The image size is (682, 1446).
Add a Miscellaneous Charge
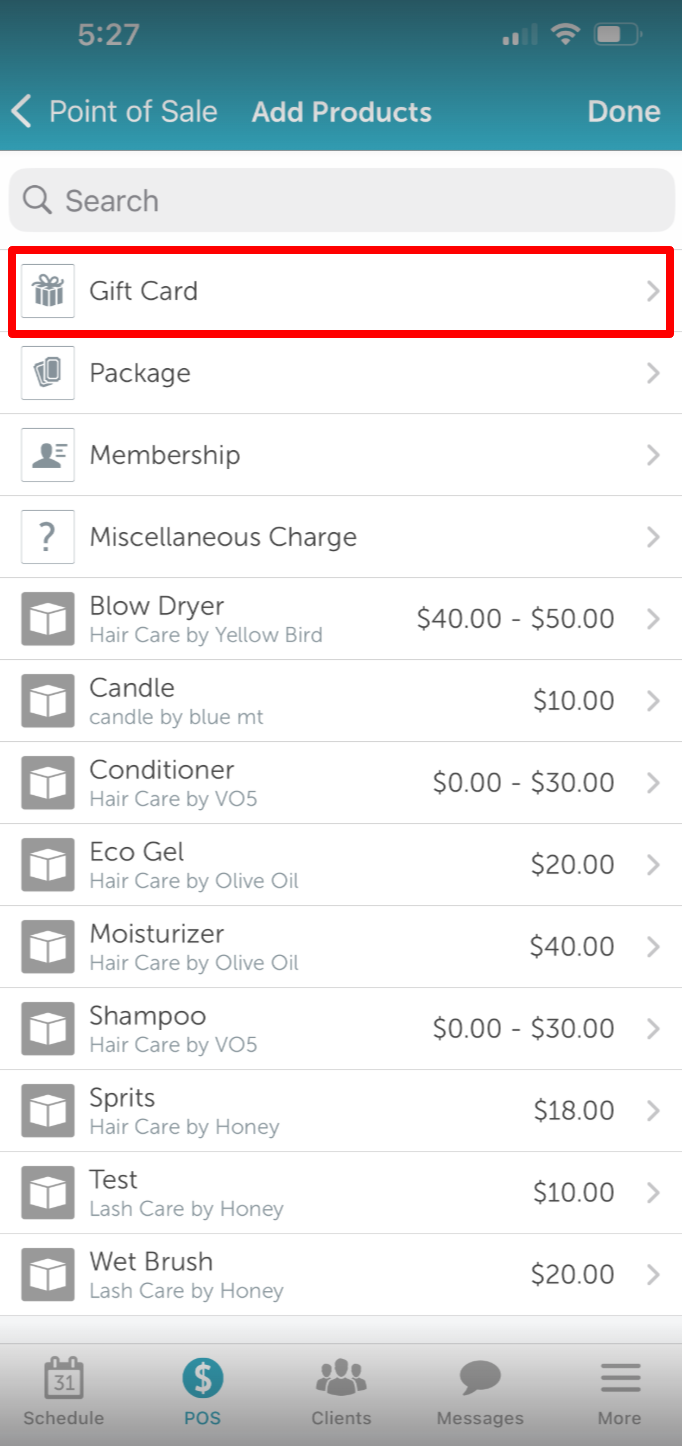pos(341,538)
